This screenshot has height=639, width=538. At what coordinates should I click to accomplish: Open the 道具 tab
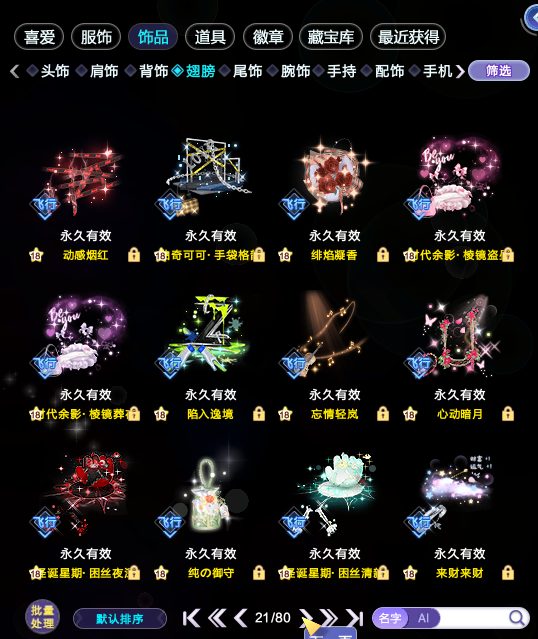coord(210,37)
